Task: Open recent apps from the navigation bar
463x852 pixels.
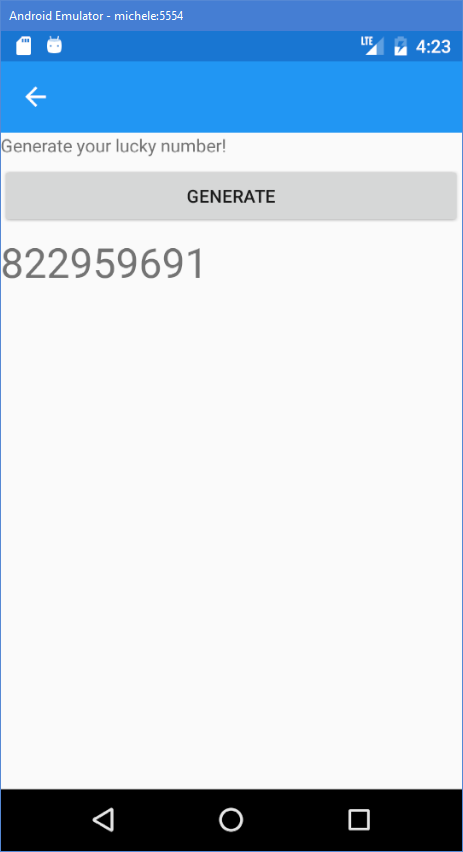Action: pos(359,819)
